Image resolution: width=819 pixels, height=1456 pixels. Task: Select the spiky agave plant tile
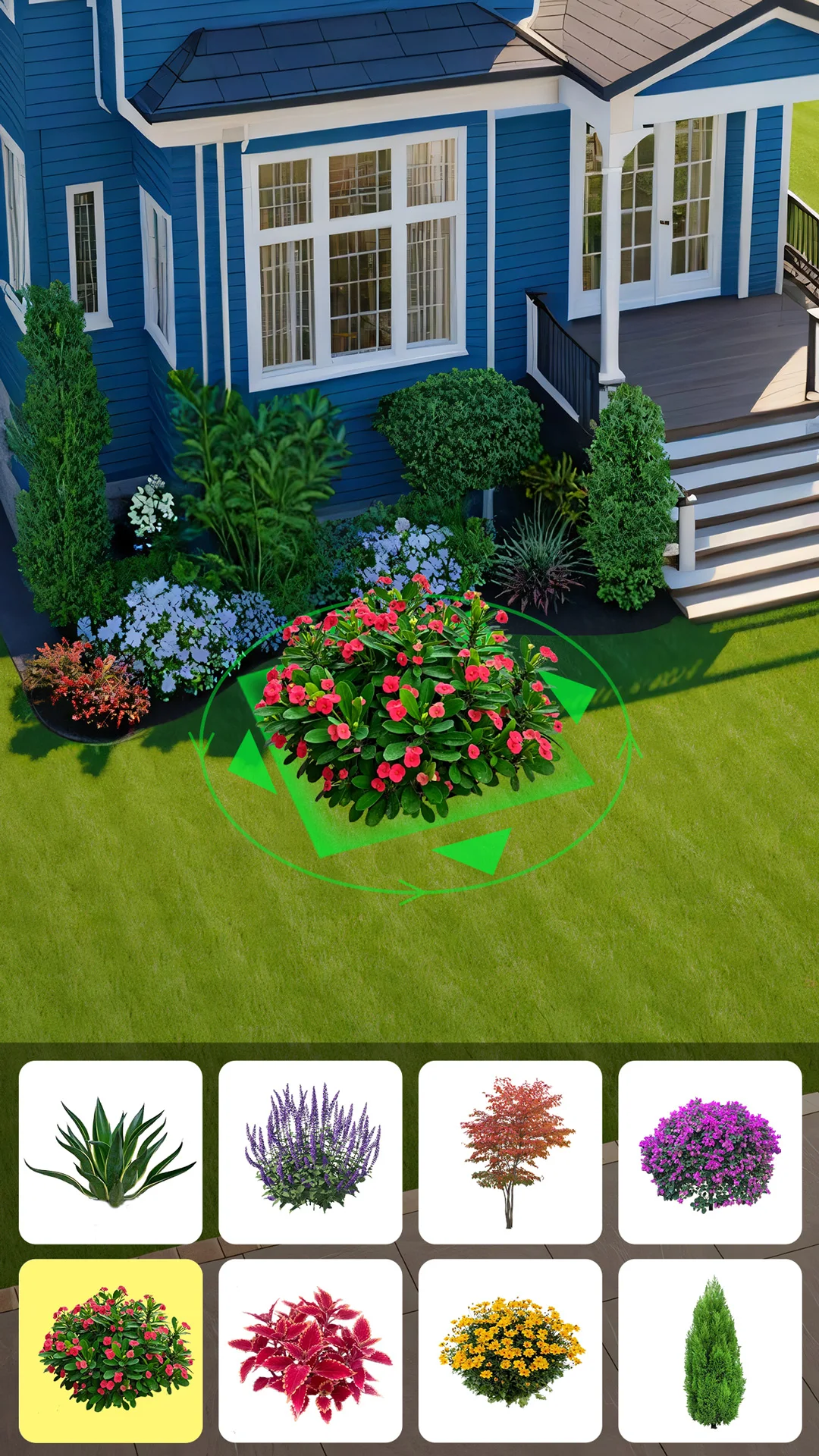(111, 1152)
